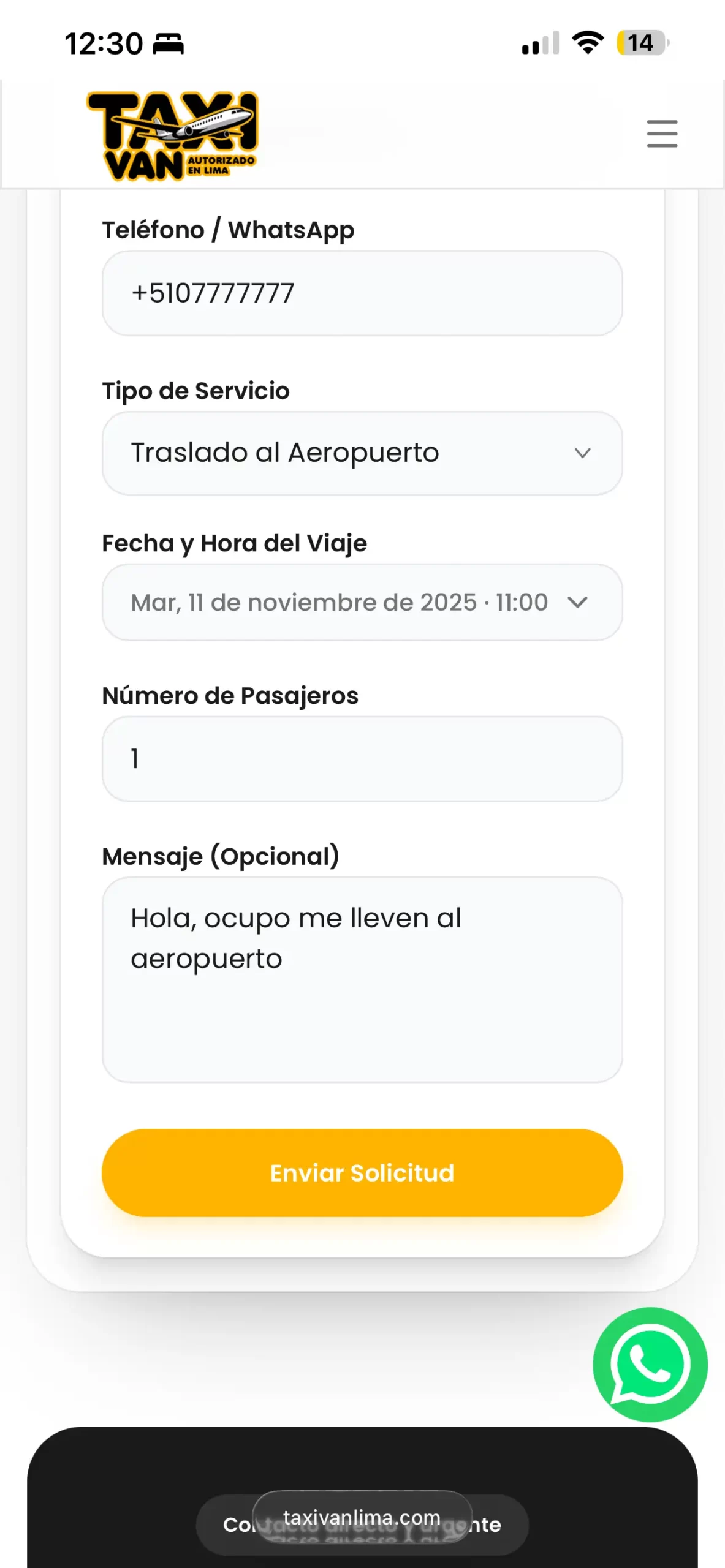Open the Tipo de Servicio dropdown
Image resolution: width=725 pixels, height=1568 pixels.
click(362, 453)
